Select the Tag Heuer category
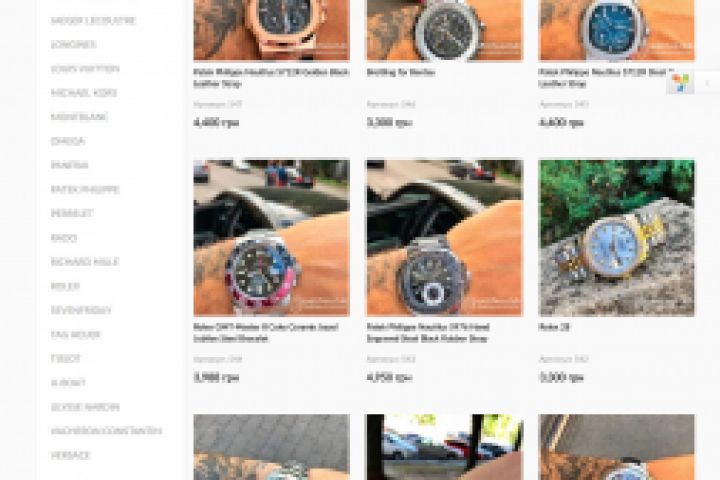Screen dimensions: 720x480 coord(75,334)
